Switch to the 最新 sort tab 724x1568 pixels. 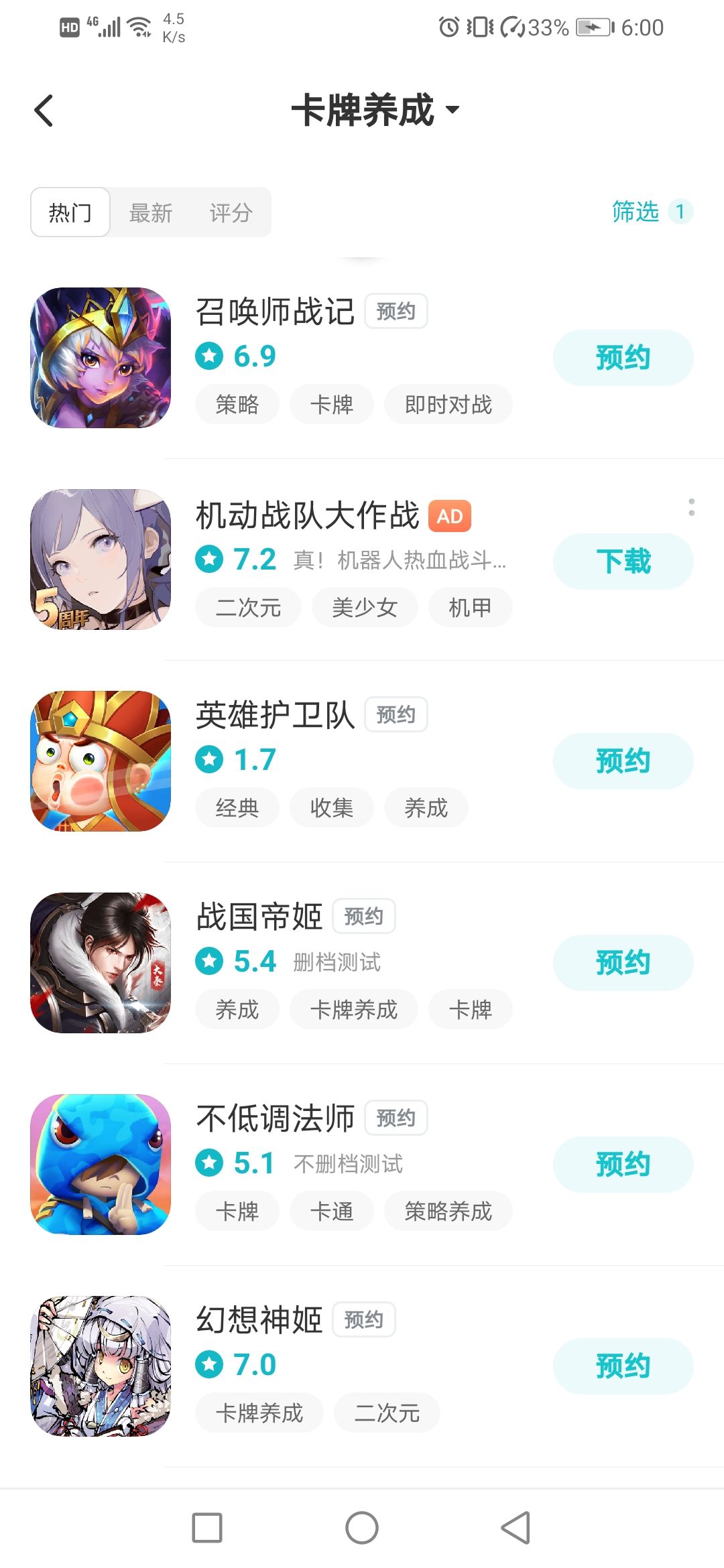click(x=151, y=213)
